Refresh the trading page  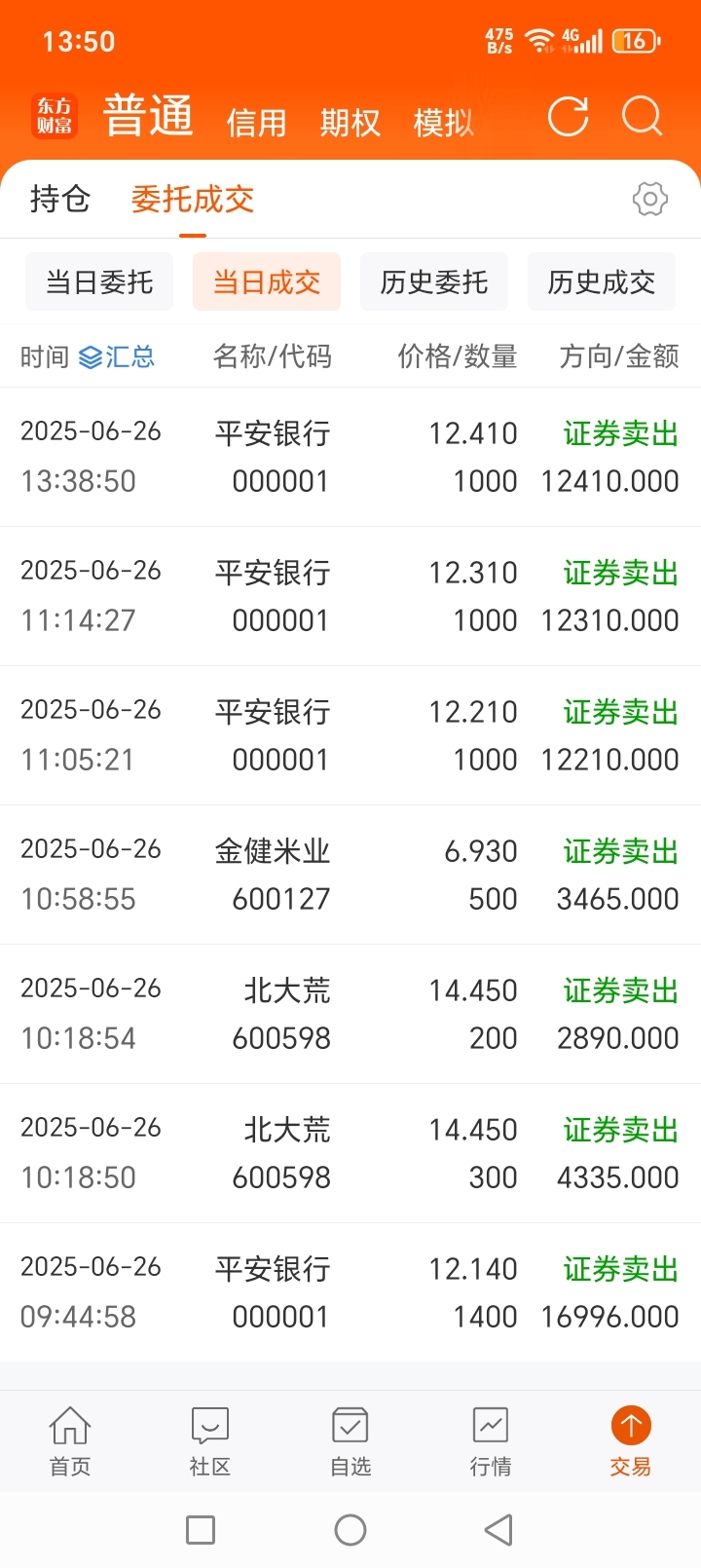pos(569,117)
